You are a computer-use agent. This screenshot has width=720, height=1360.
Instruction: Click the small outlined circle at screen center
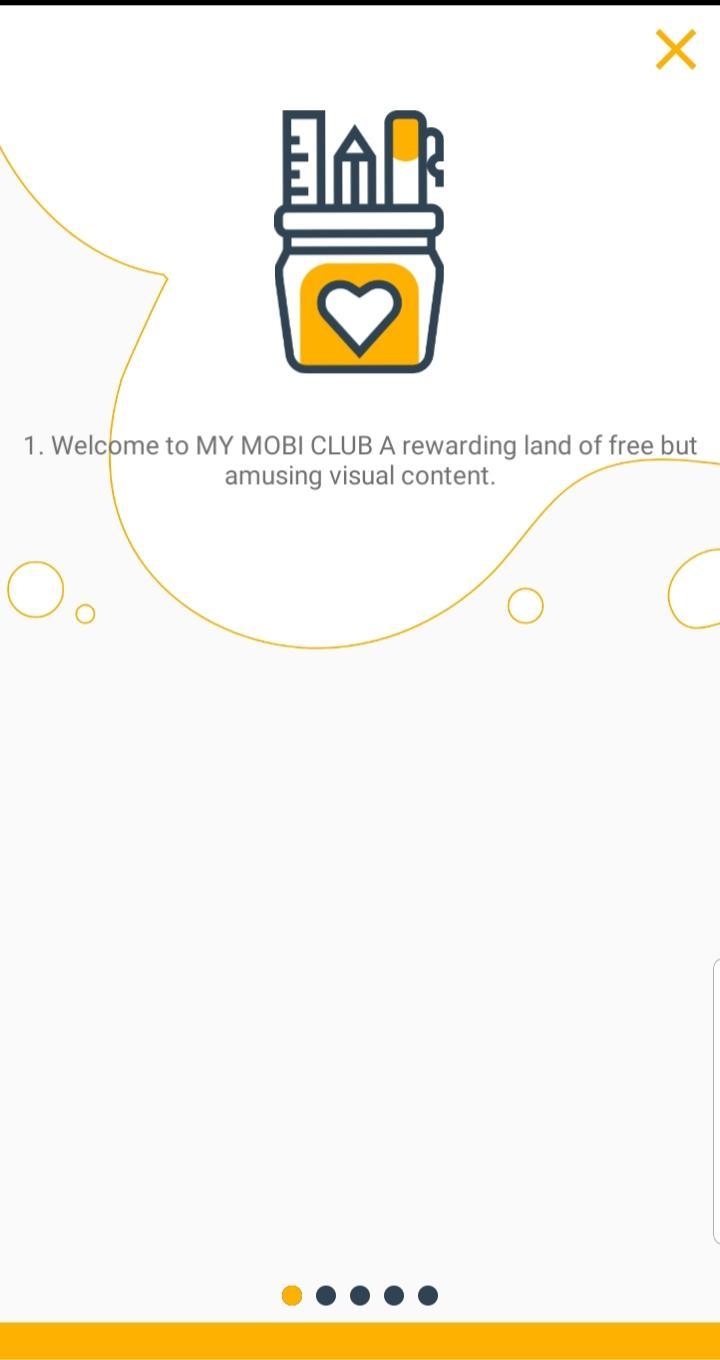click(525, 605)
